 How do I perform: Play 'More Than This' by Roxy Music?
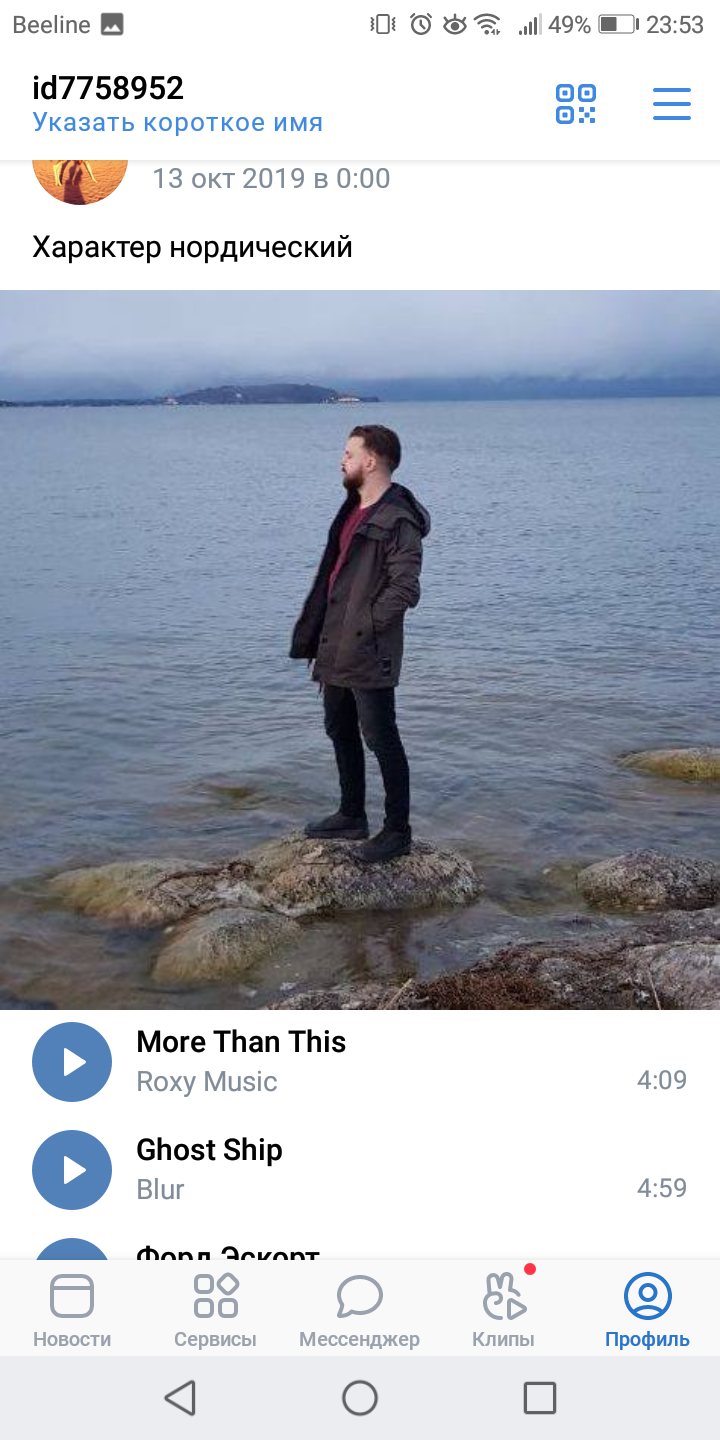point(72,1062)
